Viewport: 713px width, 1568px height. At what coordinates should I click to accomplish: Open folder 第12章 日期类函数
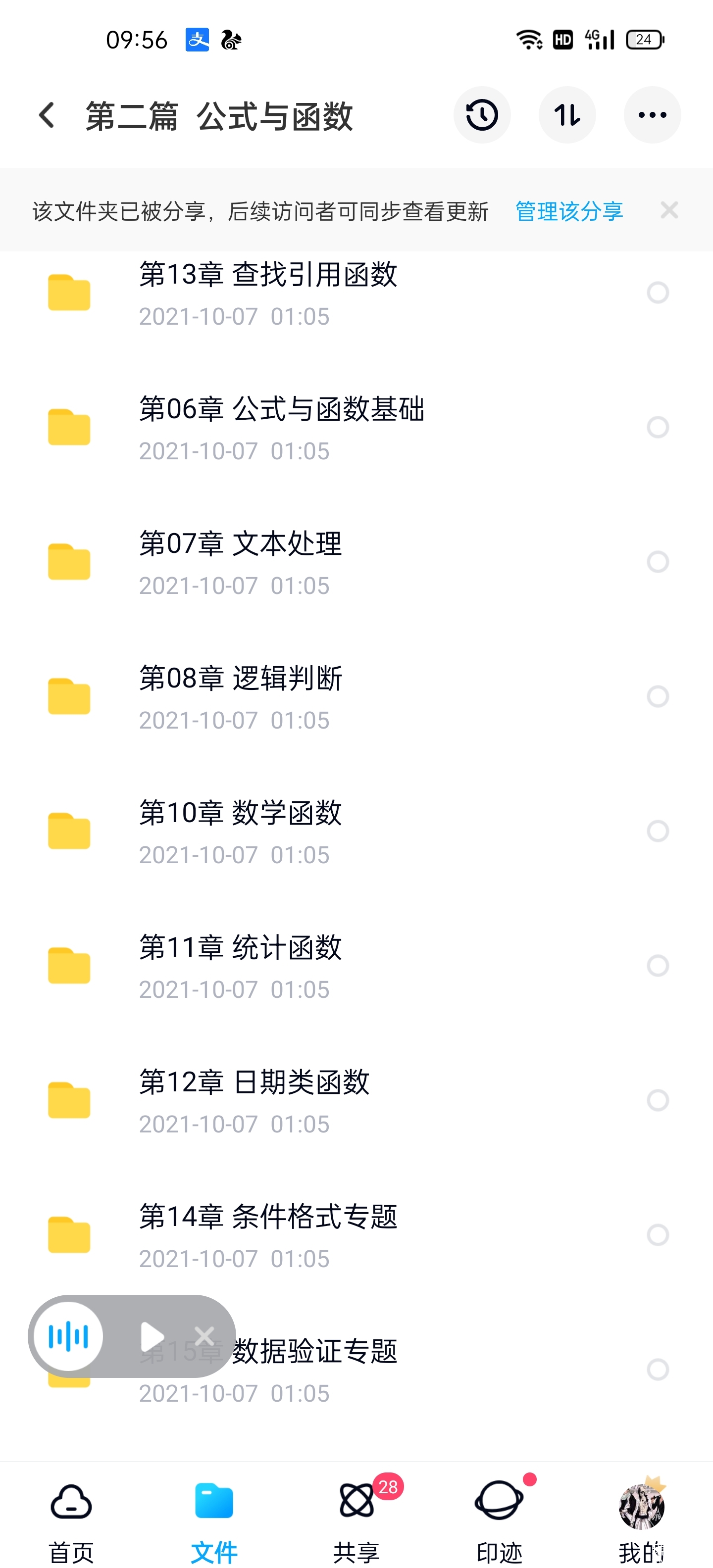tap(254, 1100)
